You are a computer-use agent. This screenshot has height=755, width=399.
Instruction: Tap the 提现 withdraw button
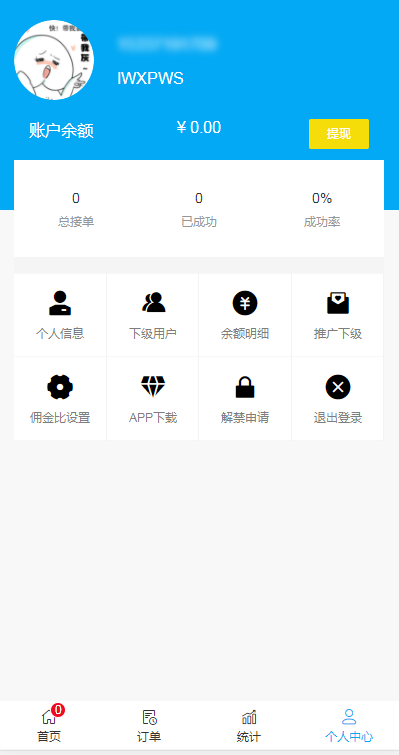tap(339, 134)
